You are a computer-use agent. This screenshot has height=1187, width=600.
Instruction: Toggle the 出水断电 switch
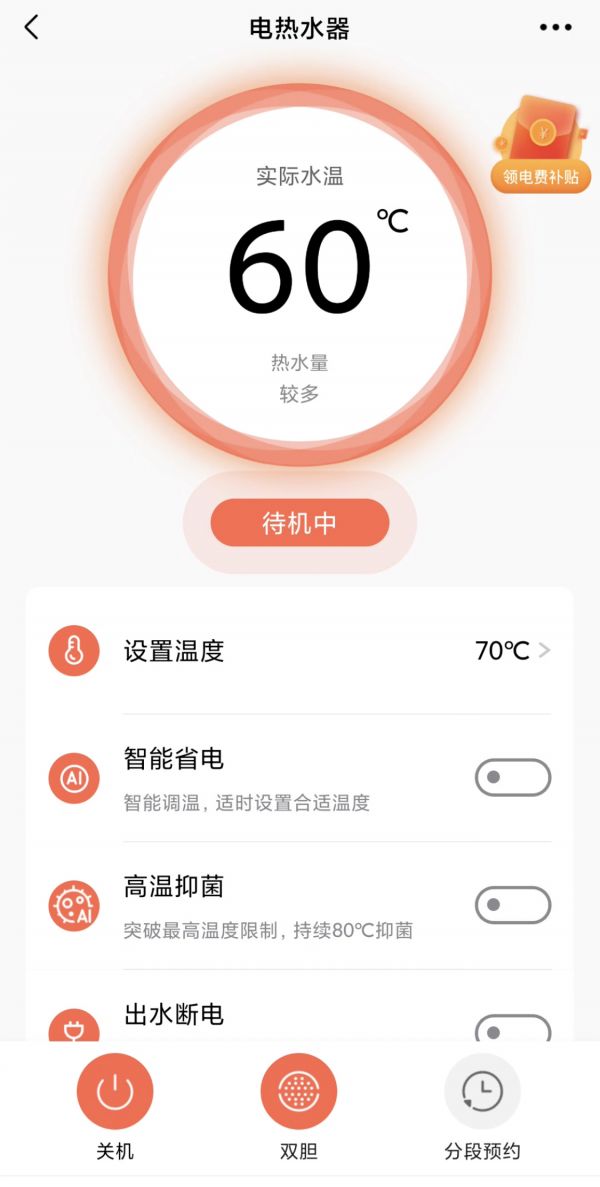tap(512, 1028)
